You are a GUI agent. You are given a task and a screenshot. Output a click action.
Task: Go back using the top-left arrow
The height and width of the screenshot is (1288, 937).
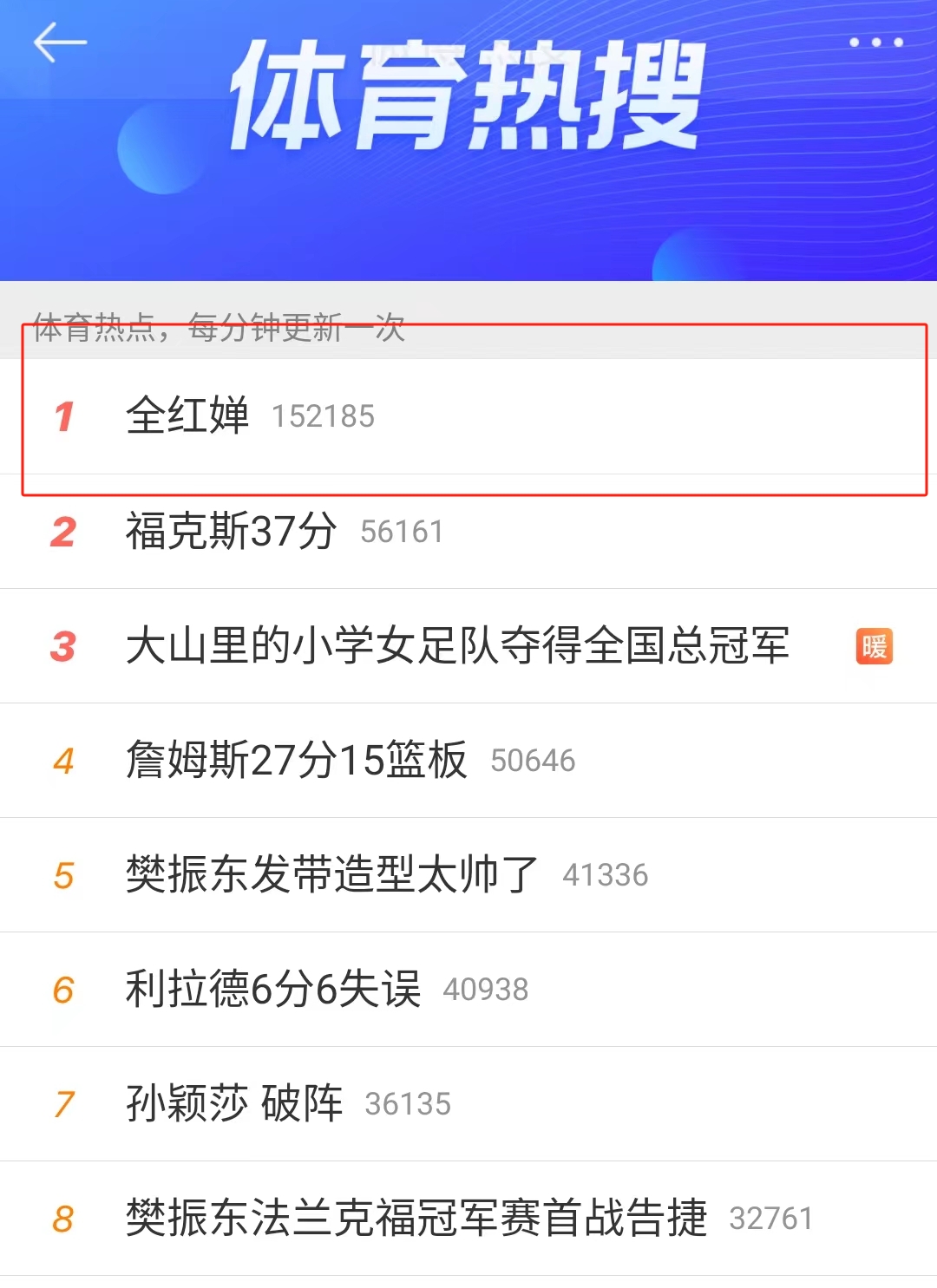[59, 42]
